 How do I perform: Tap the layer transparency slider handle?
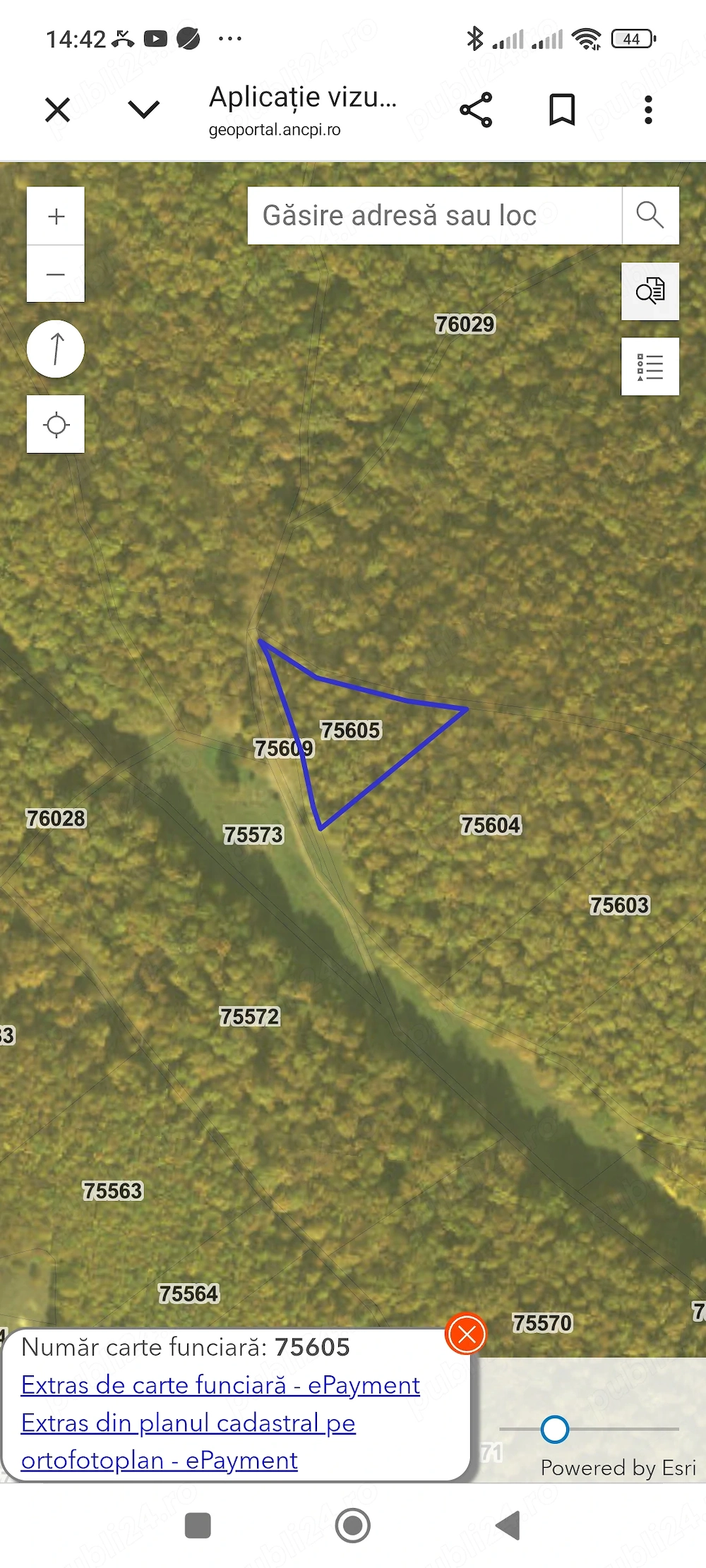point(555,1429)
